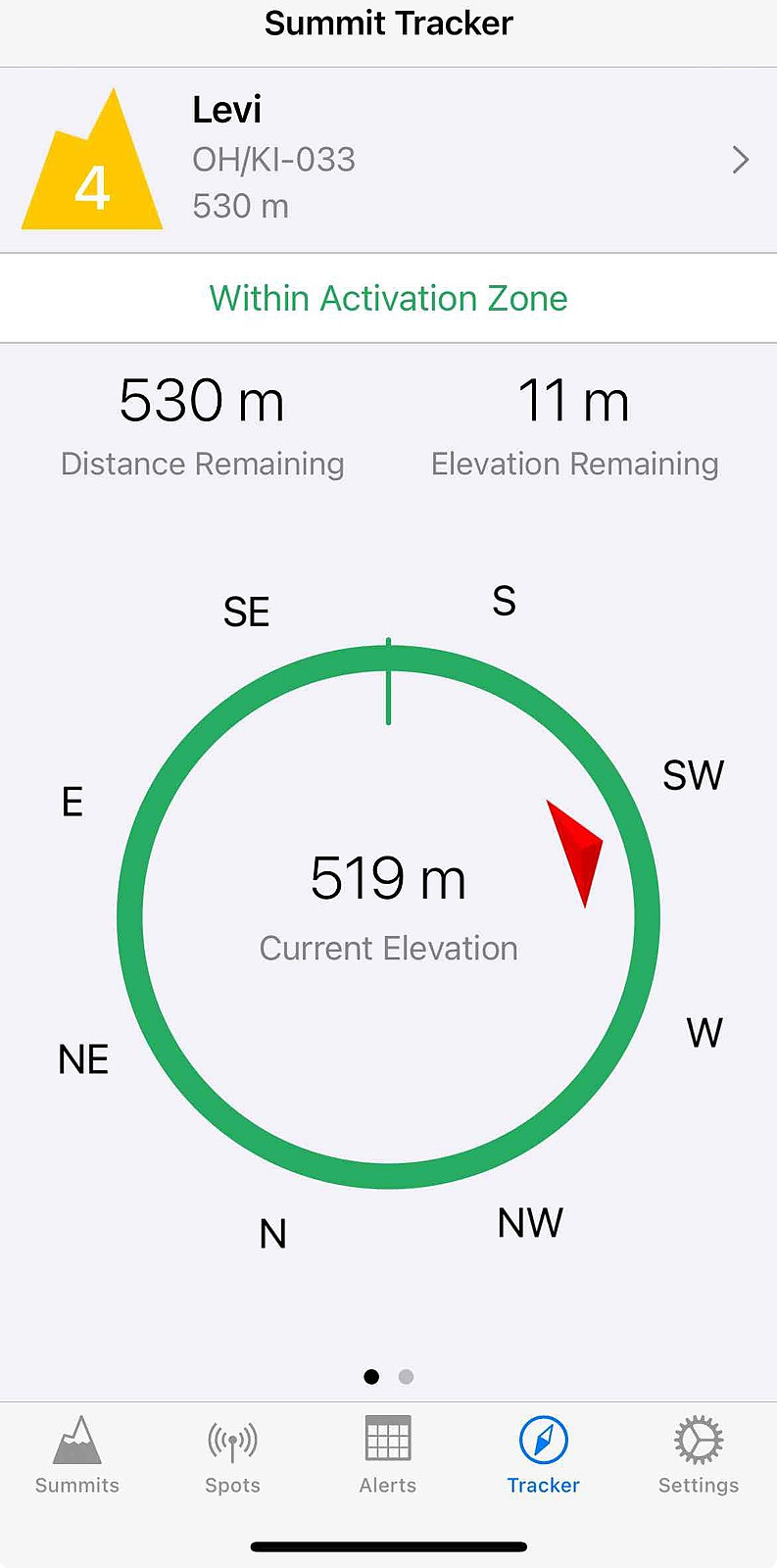Switch to the Spots tab
The height and width of the screenshot is (1568, 777).
click(232, 1455)
